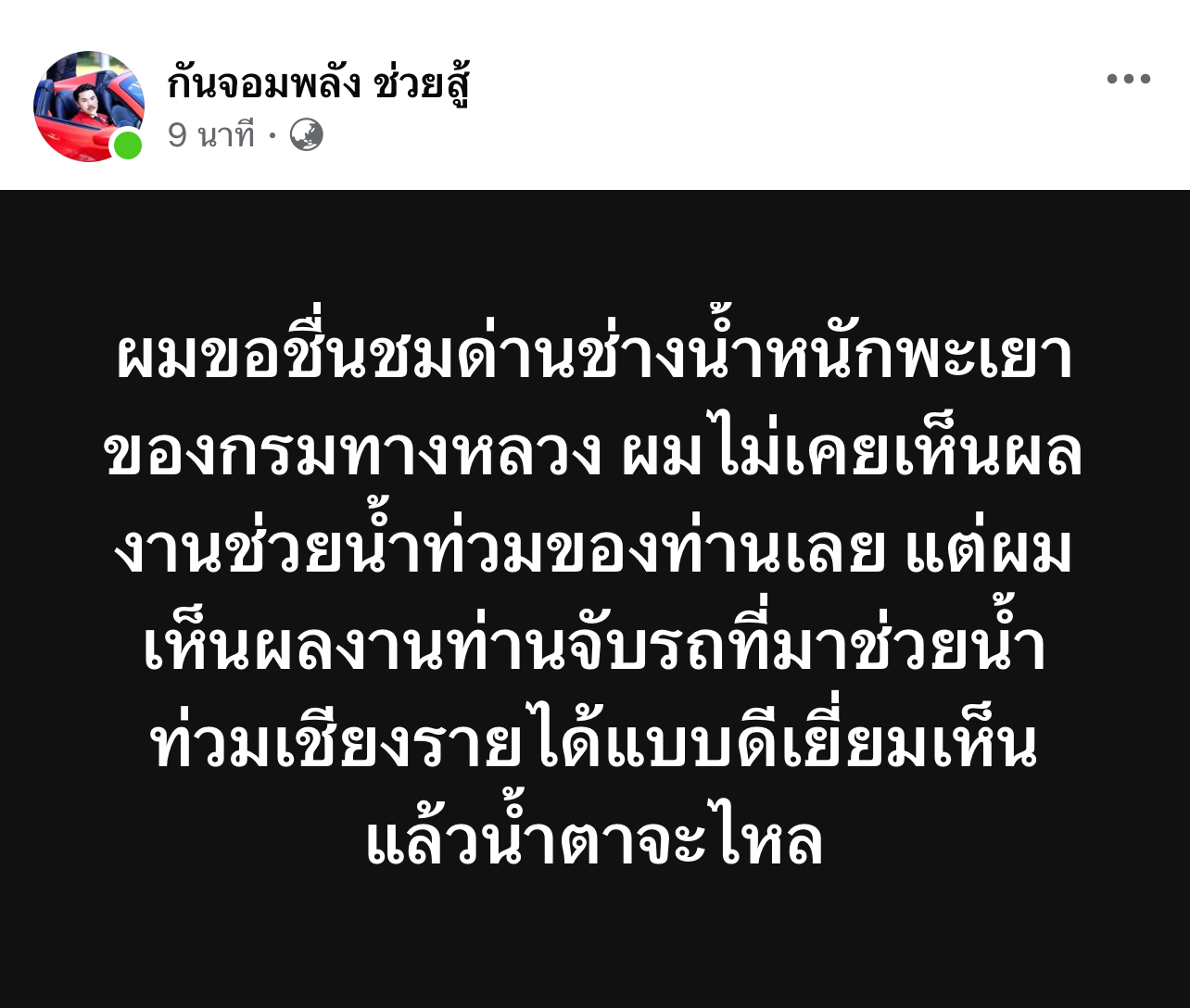Tap the author name กันจอมพลัง ช่วยสู้
The height and width of the screenshot is (1008, 1190).
(318, 85)
